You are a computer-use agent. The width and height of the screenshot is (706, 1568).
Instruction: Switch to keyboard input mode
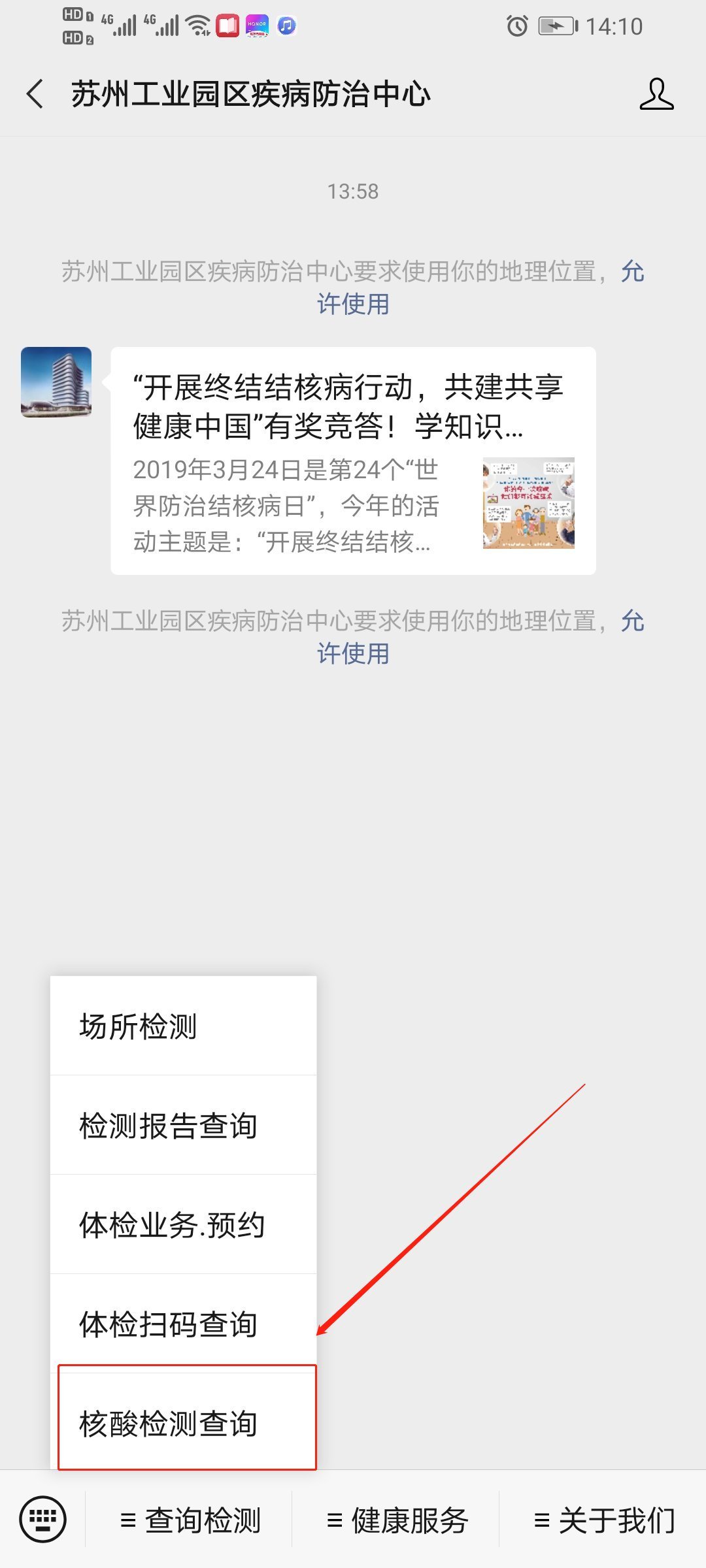tap(43, 1519)
